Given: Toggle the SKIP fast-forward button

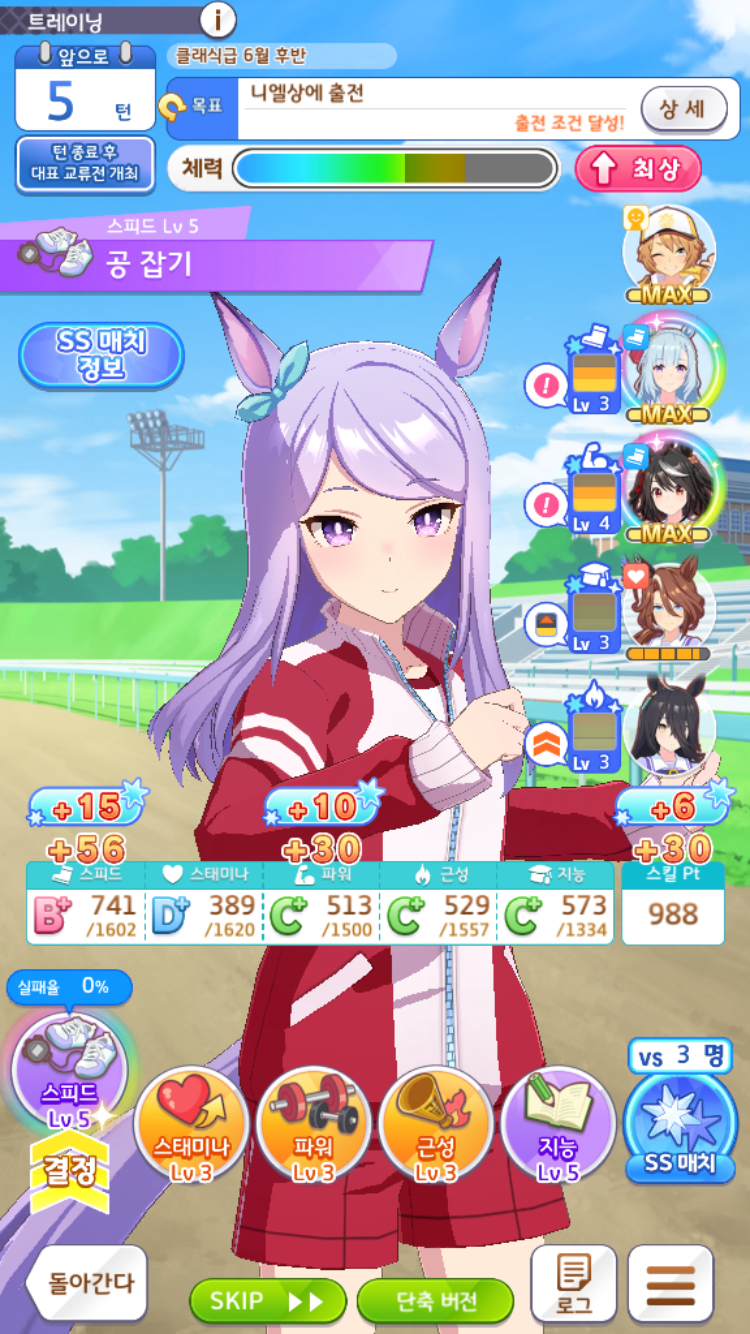Looking at the screenshot, I should [268, 1301].
